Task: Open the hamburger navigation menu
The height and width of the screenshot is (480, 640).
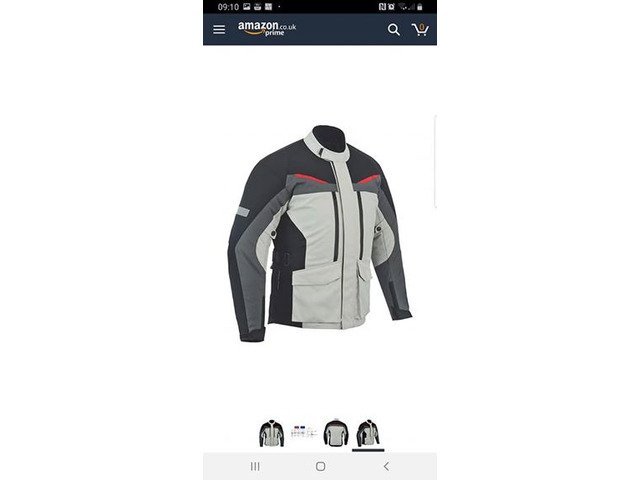Action: (219, 30)
